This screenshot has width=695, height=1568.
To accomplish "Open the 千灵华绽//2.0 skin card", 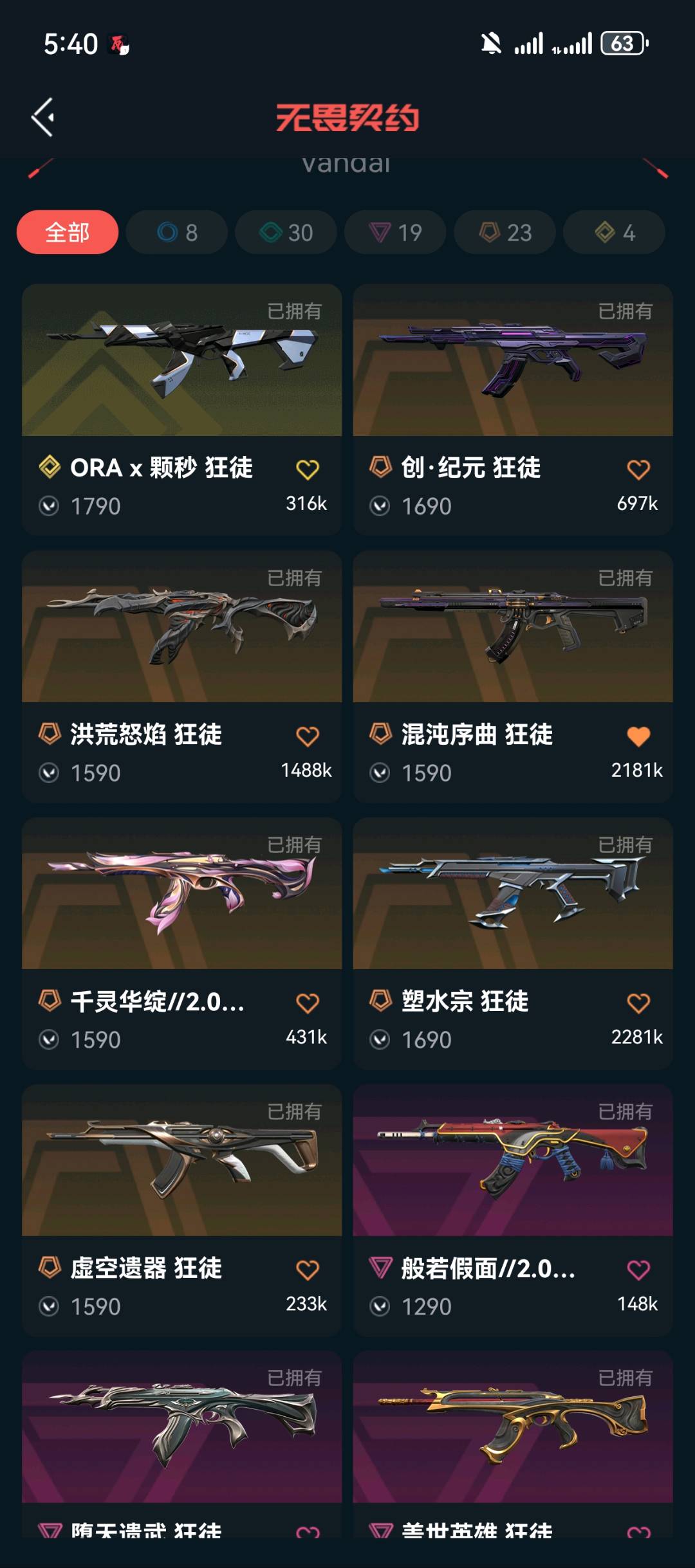I will click(181, 944).
